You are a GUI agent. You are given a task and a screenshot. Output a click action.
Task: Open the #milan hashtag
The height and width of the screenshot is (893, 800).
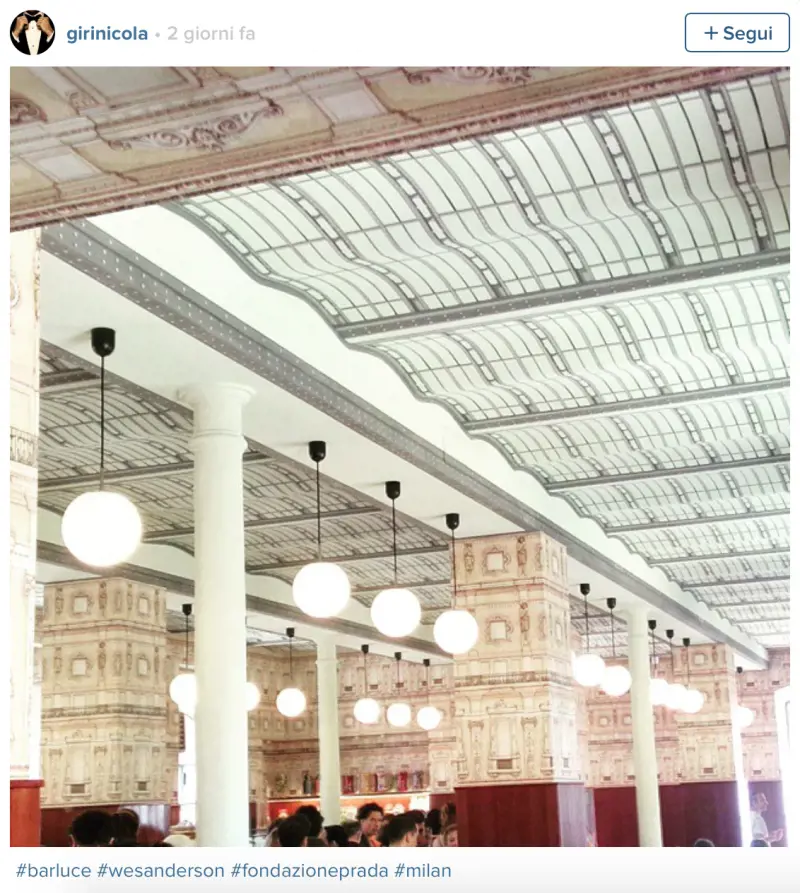pos(423,870)
